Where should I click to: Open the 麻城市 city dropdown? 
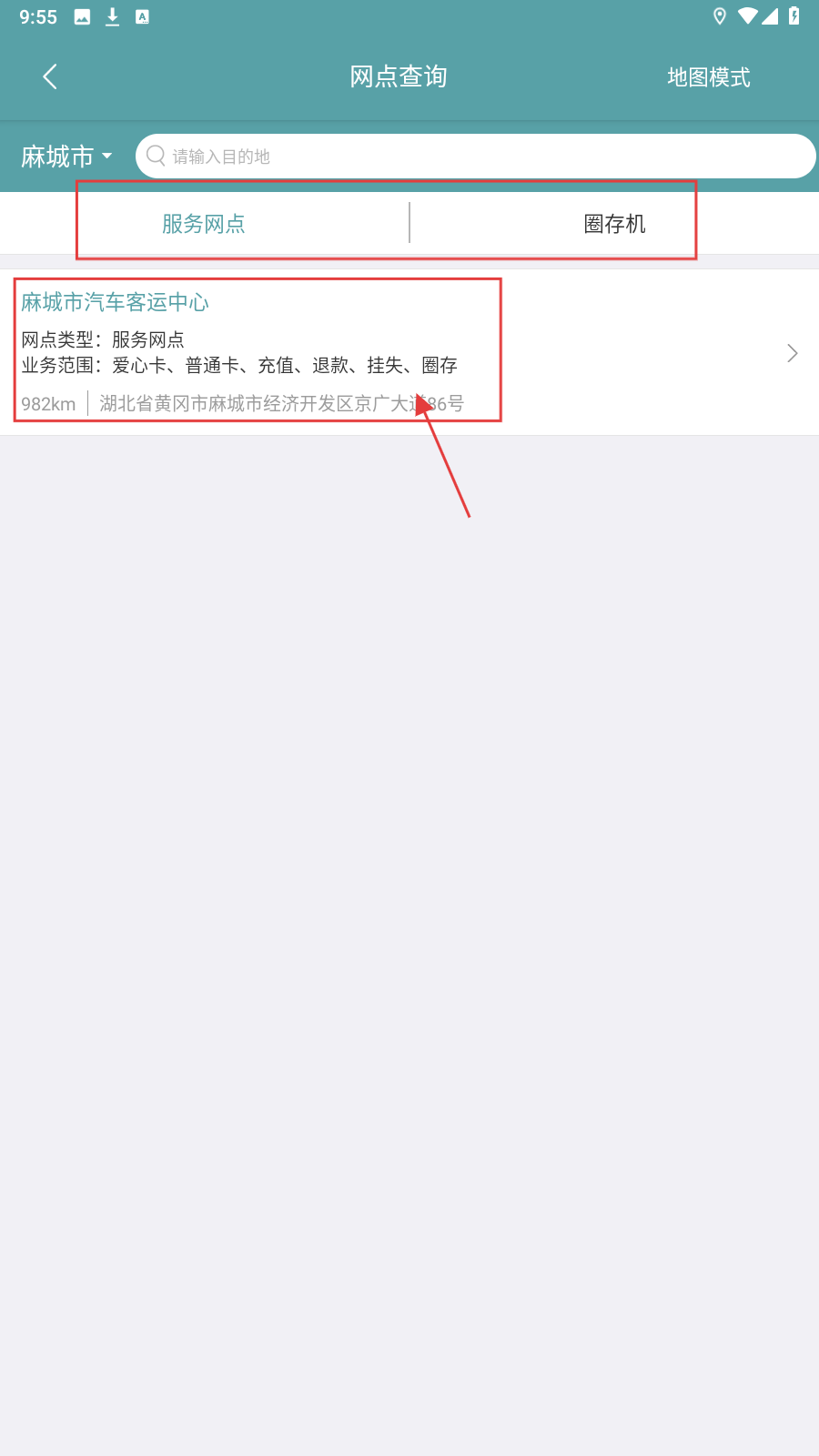[66, 157]
